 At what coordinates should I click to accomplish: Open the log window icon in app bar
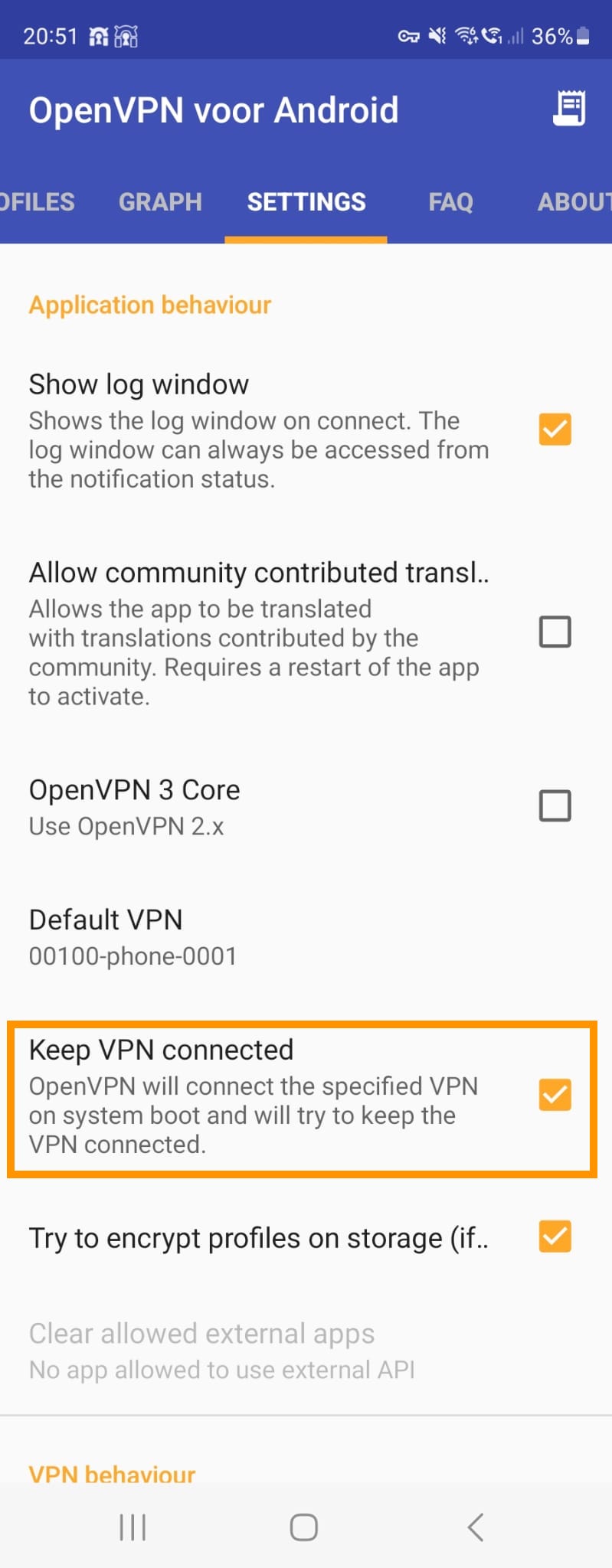[x=569, y=109]
